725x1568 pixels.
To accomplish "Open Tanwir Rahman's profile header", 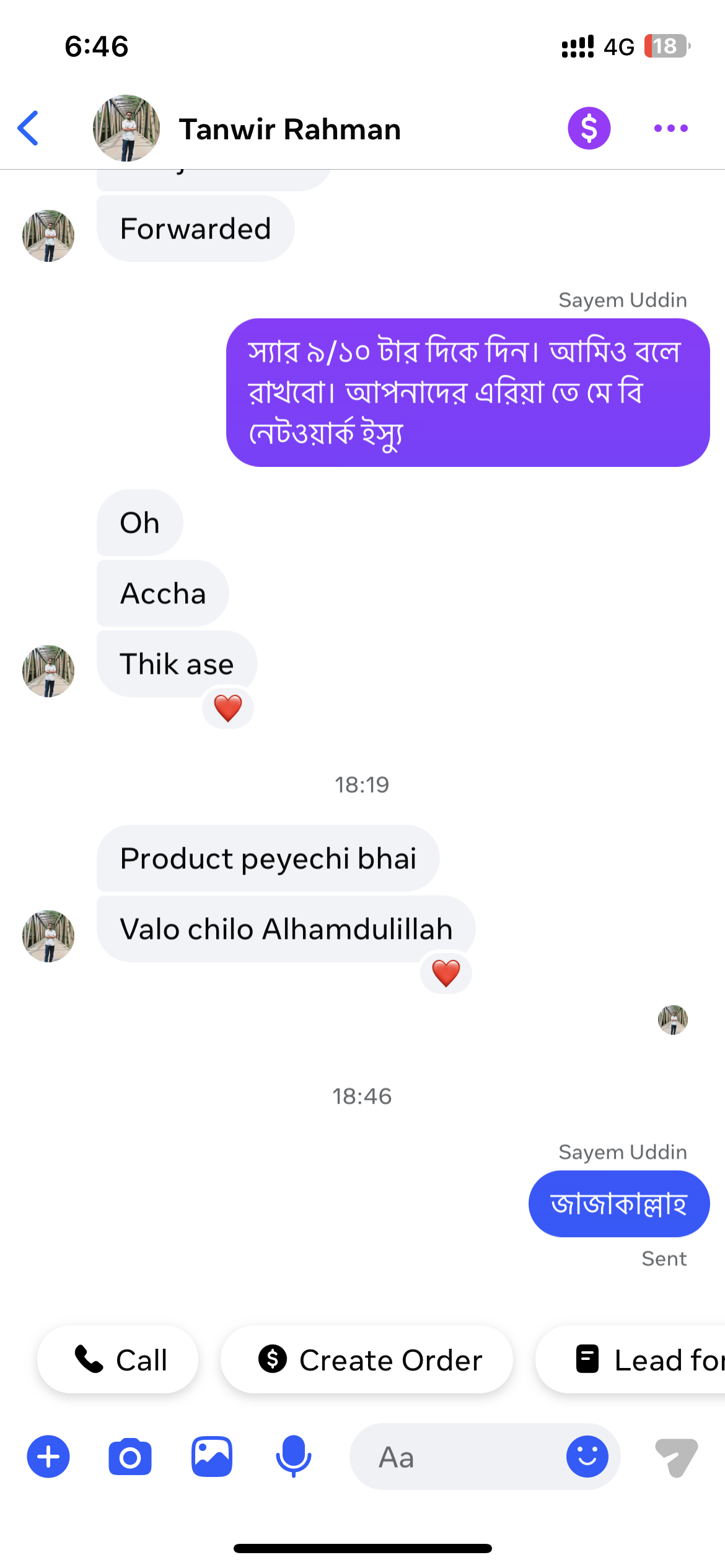I will tap(289, 129).
